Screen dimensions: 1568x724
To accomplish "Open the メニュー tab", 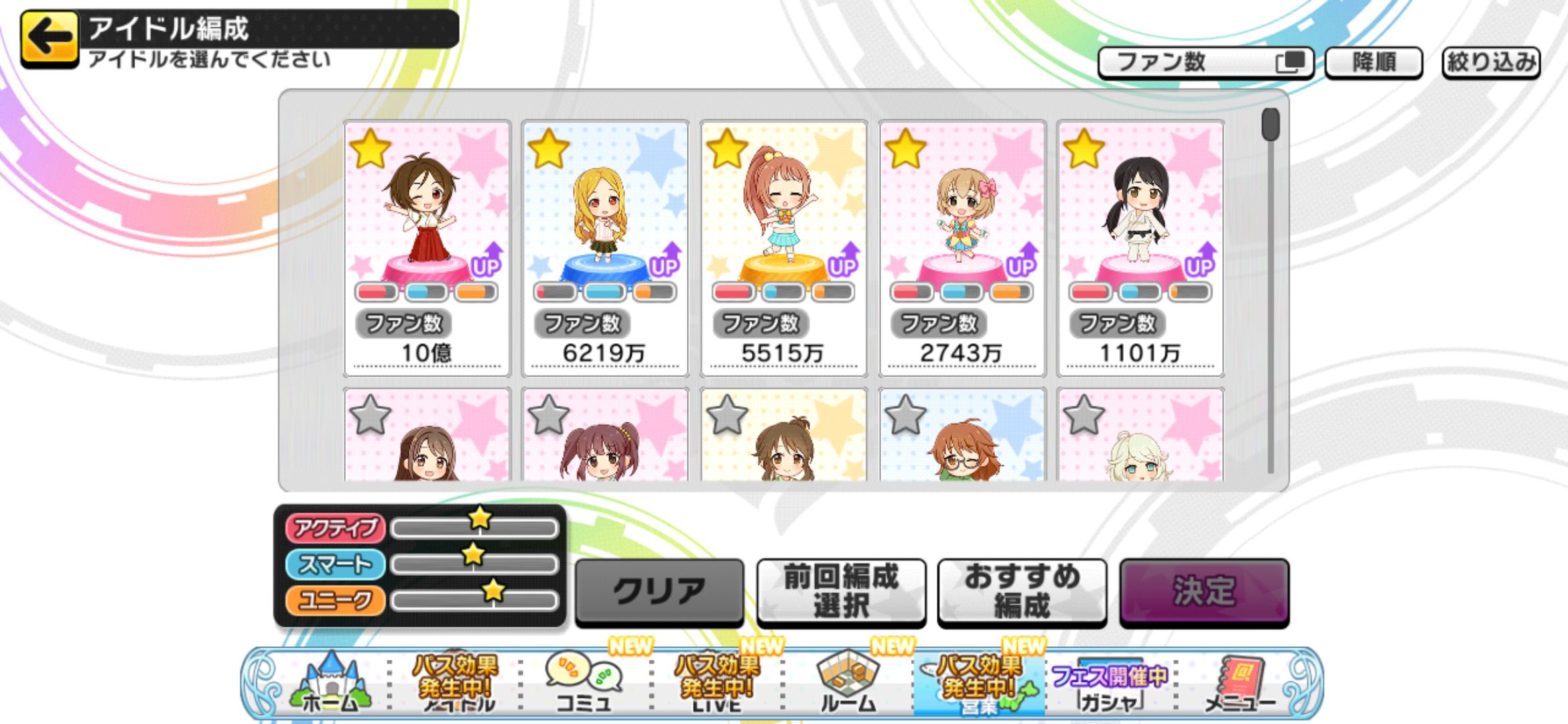I will [1240, 684].
